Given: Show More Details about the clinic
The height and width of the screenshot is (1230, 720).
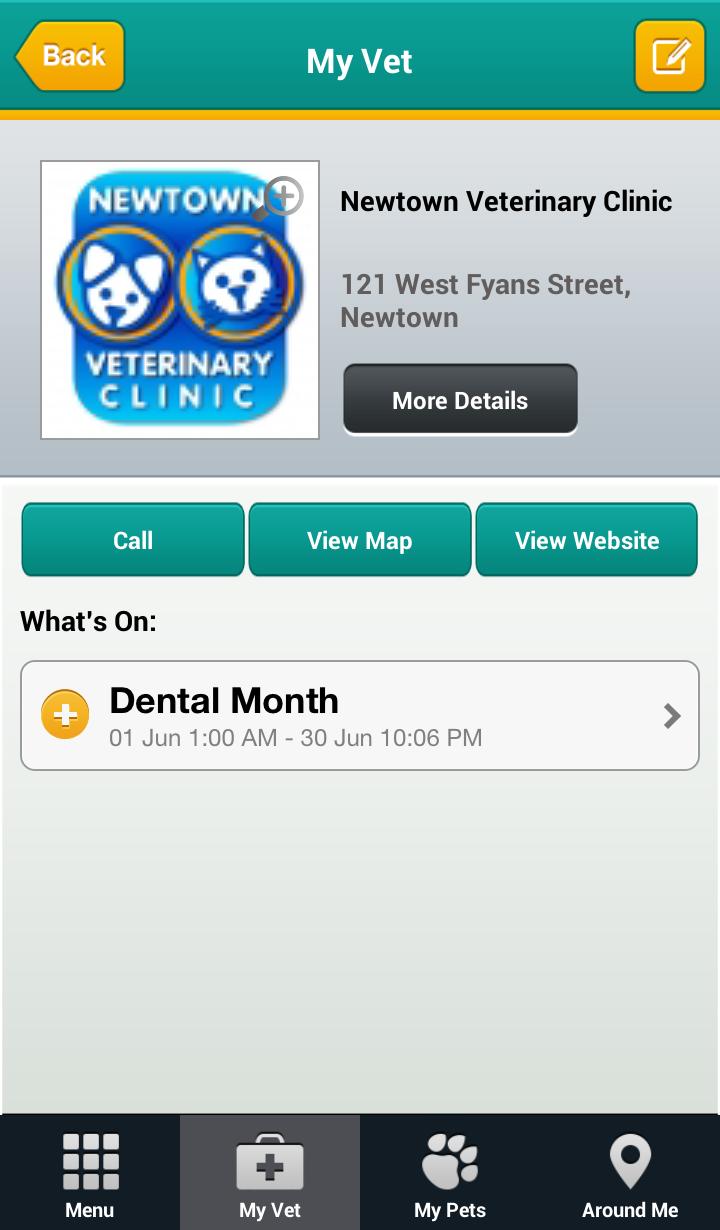Looking at the screenshot, I should pyautogui.click(x=460, y=400).
